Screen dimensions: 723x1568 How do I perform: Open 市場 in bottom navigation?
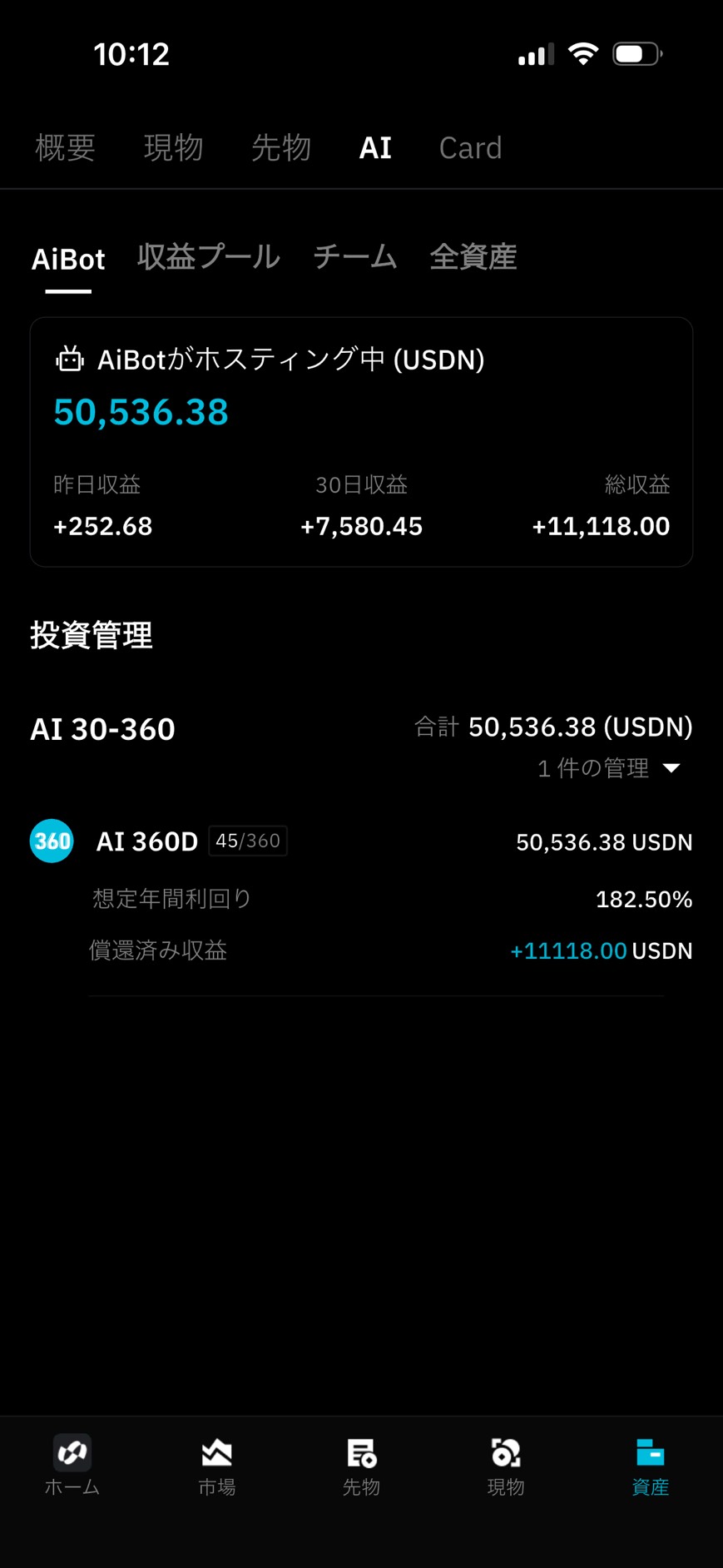point(216,1466)
